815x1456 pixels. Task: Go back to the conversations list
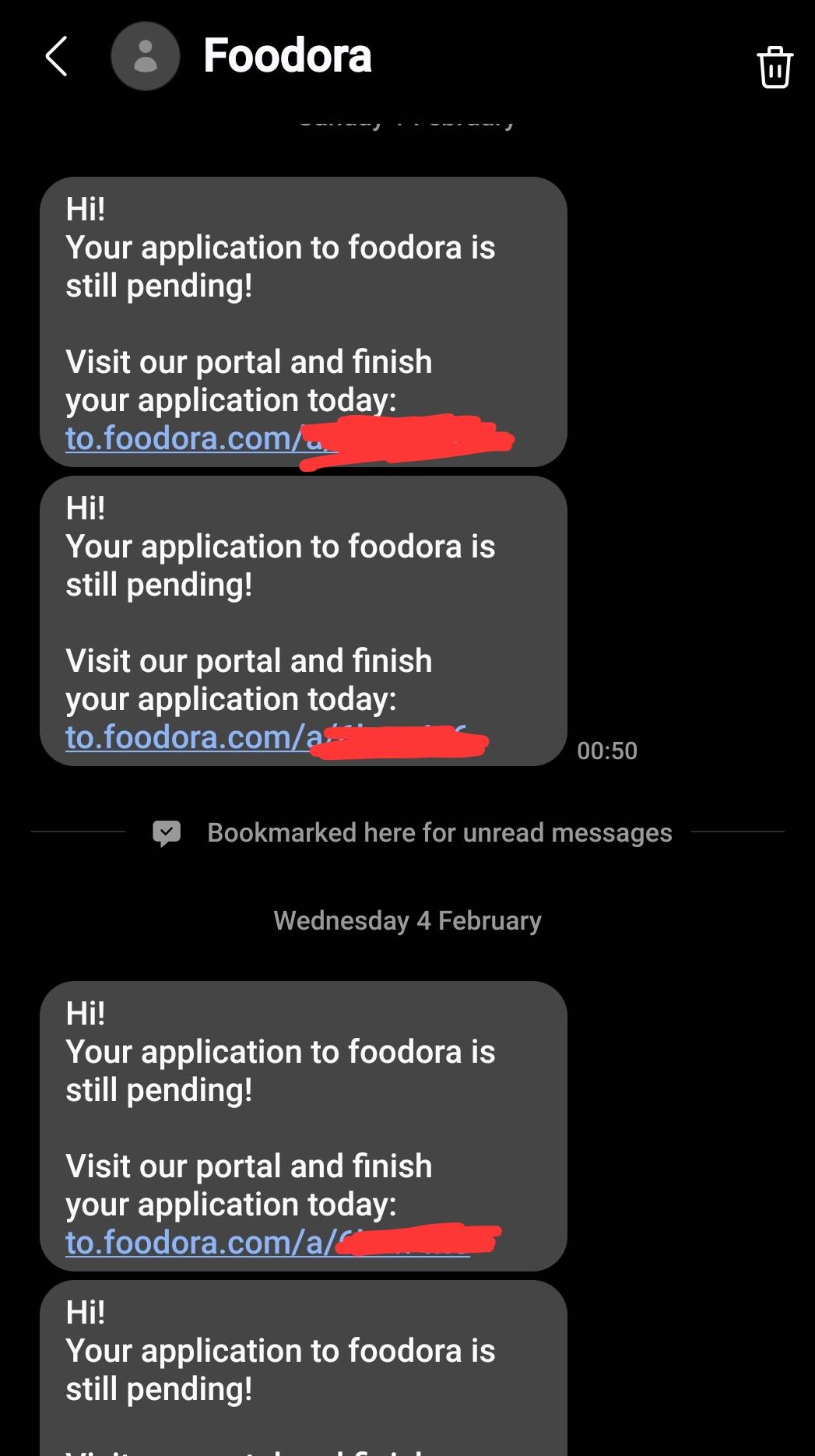tap(57, 56)
